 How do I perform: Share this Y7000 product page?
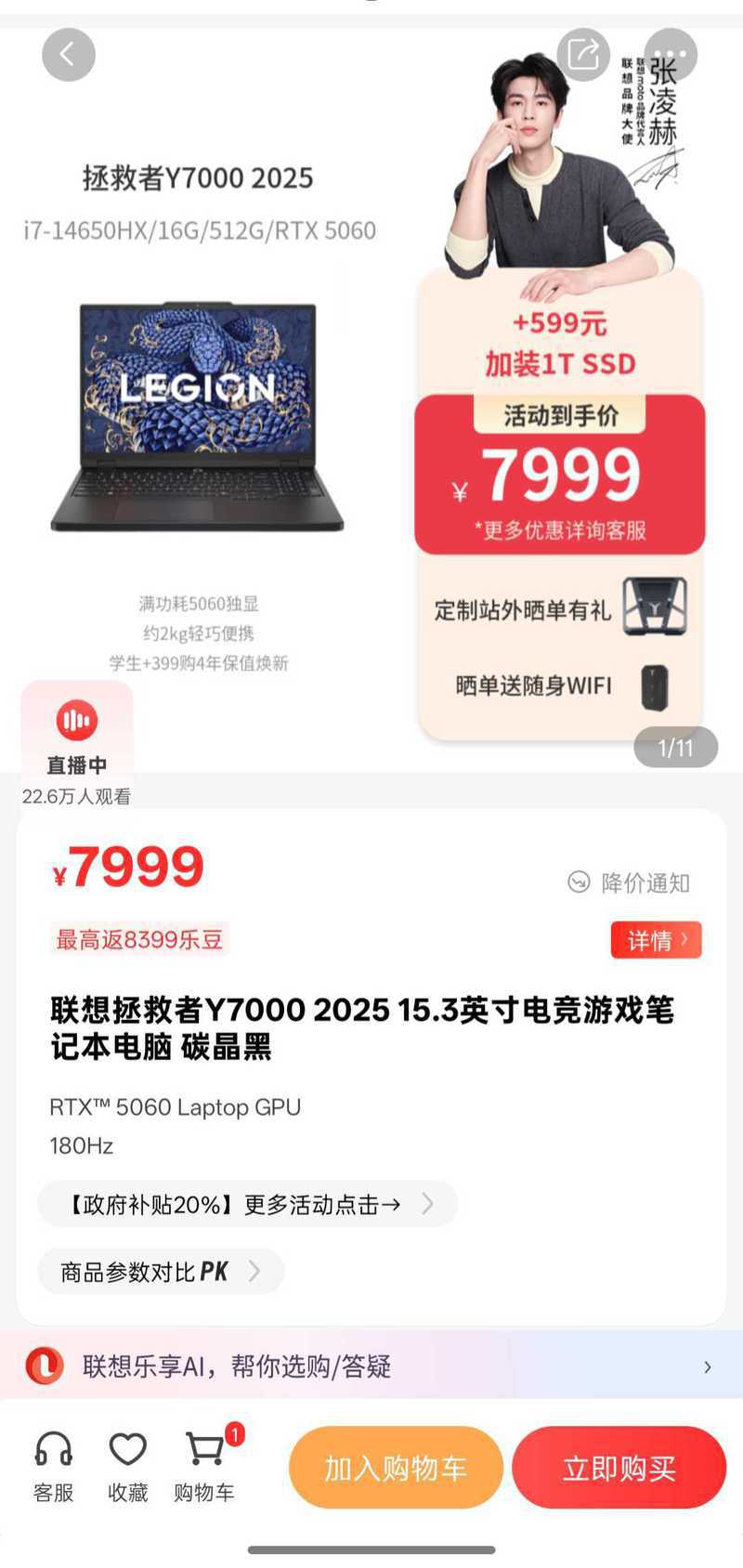click(582, 55)
